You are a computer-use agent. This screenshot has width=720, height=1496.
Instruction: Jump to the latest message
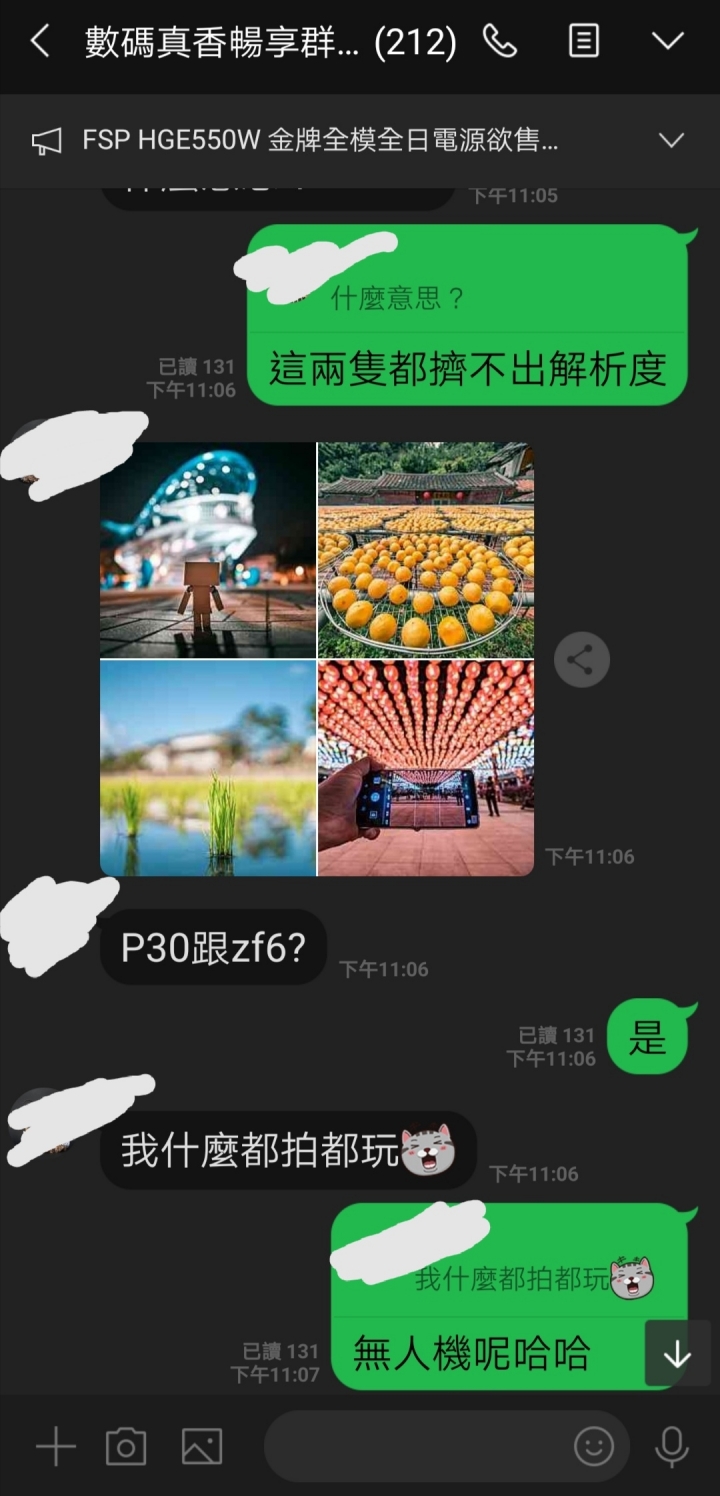pyautogui.click(x=677, y=1354)
